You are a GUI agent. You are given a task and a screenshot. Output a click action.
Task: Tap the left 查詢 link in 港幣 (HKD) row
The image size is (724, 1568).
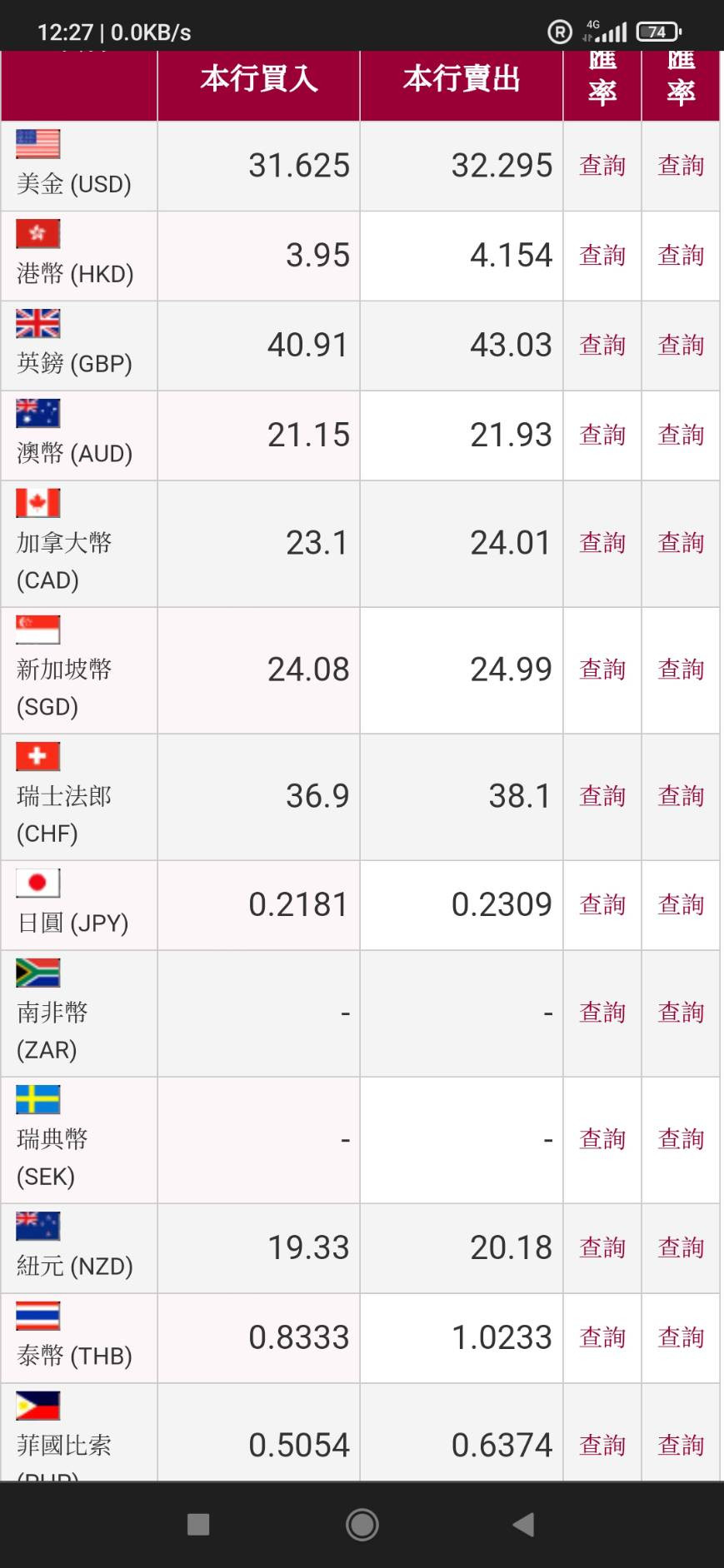(x=602, y=256)
